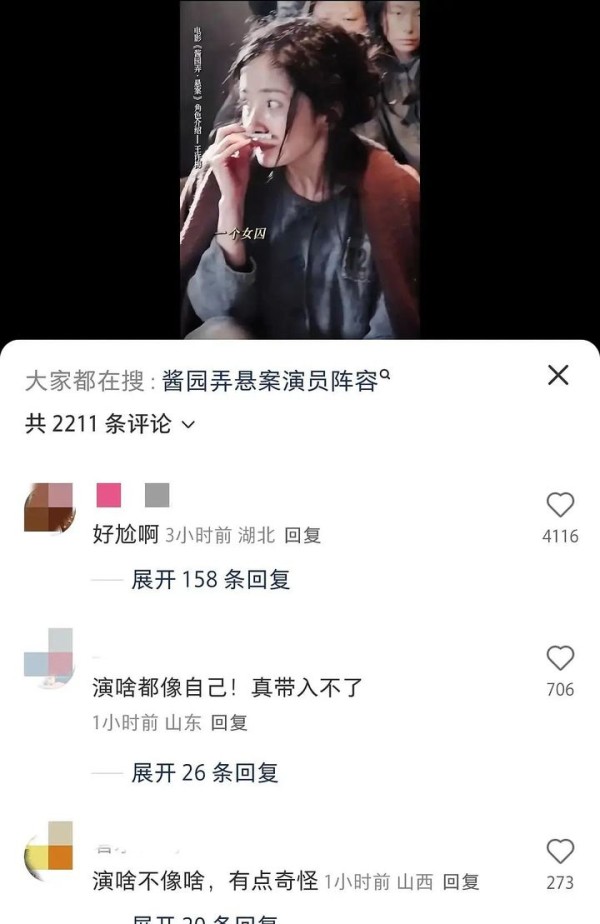600x924 pixels.
Task: Close the comments panel
Action: pos(558,375)
